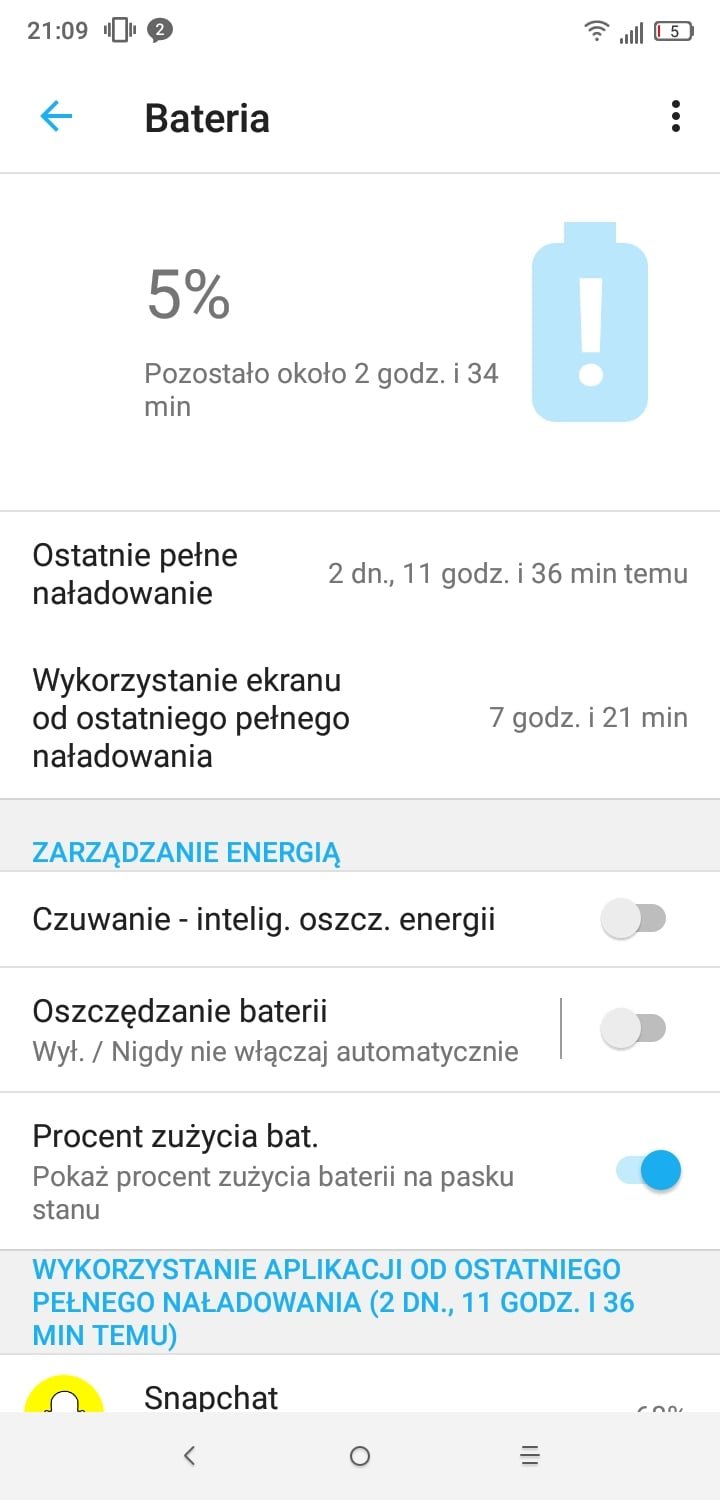Disable Procent zużycia bat. toggle
This screenshot has height=1500, width=720.
[648, 1170]
